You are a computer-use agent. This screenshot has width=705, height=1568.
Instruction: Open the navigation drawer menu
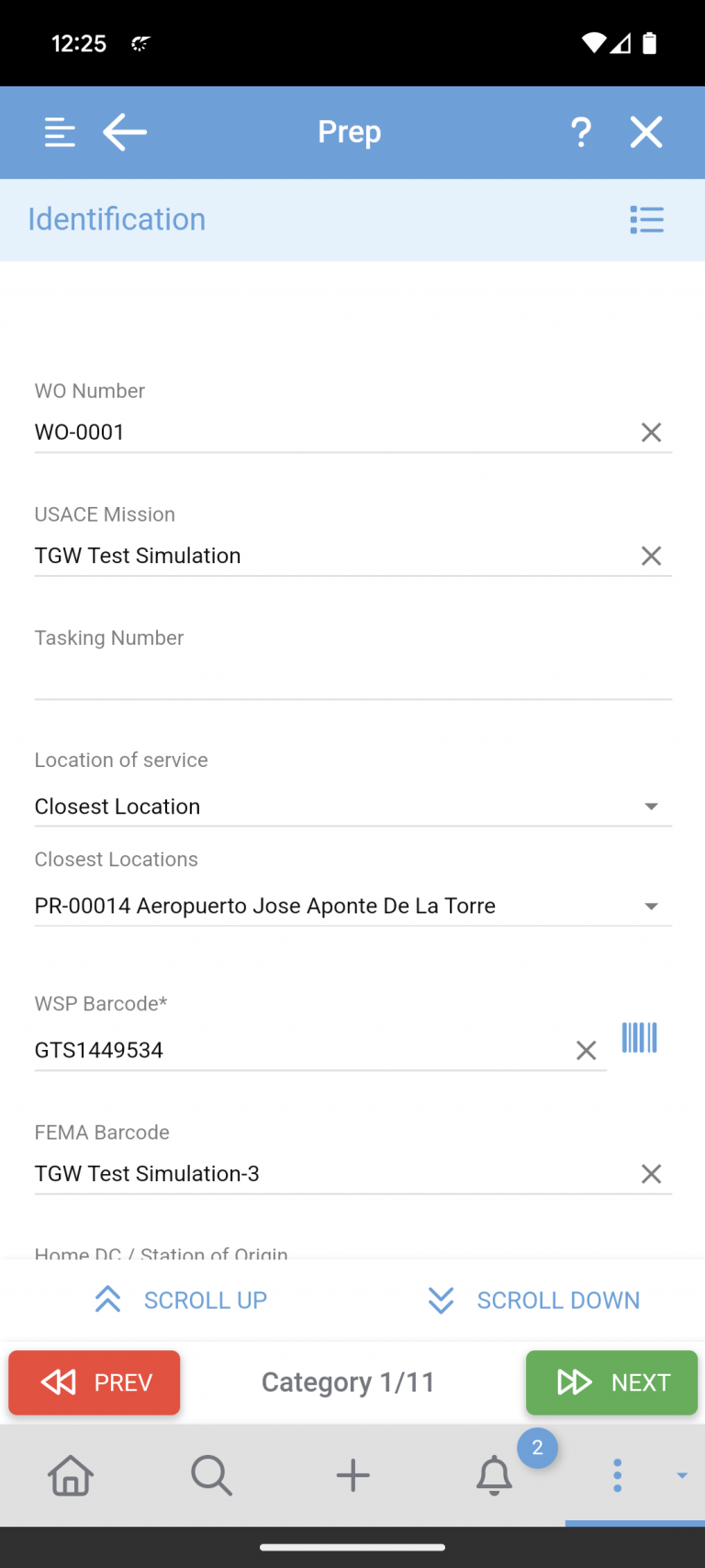pyautogui.click(x=59, y=131)
